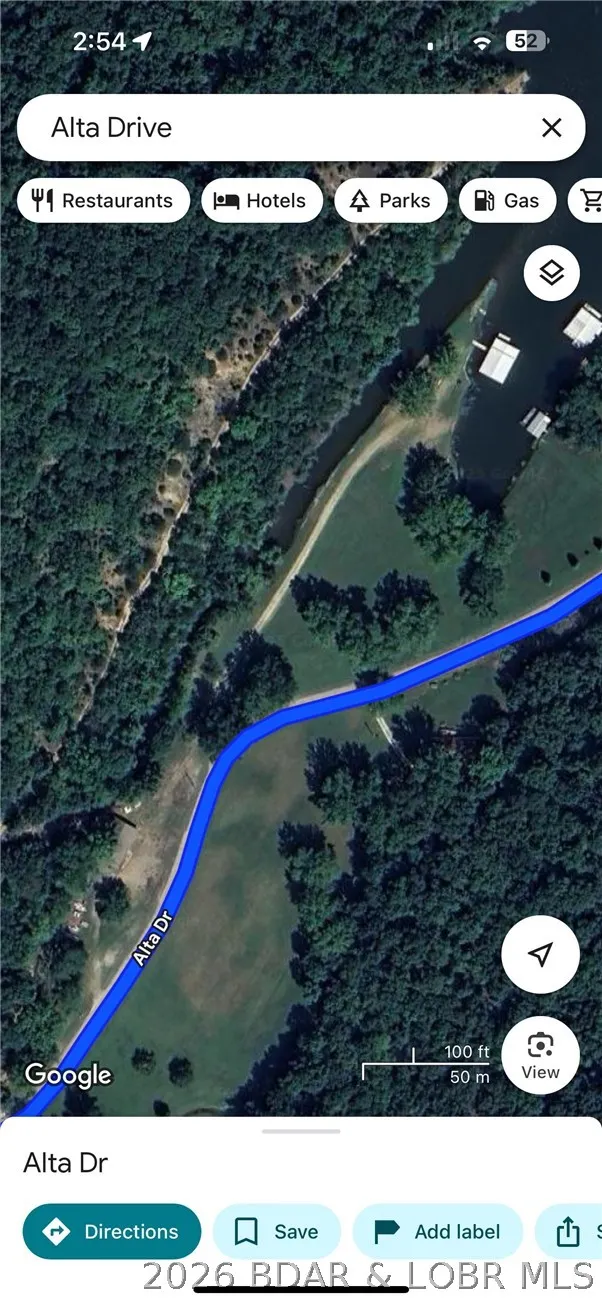The width and height of the screenshot is (602, 1304).
Task: Open the map layers selector
Action: [552, 272]
